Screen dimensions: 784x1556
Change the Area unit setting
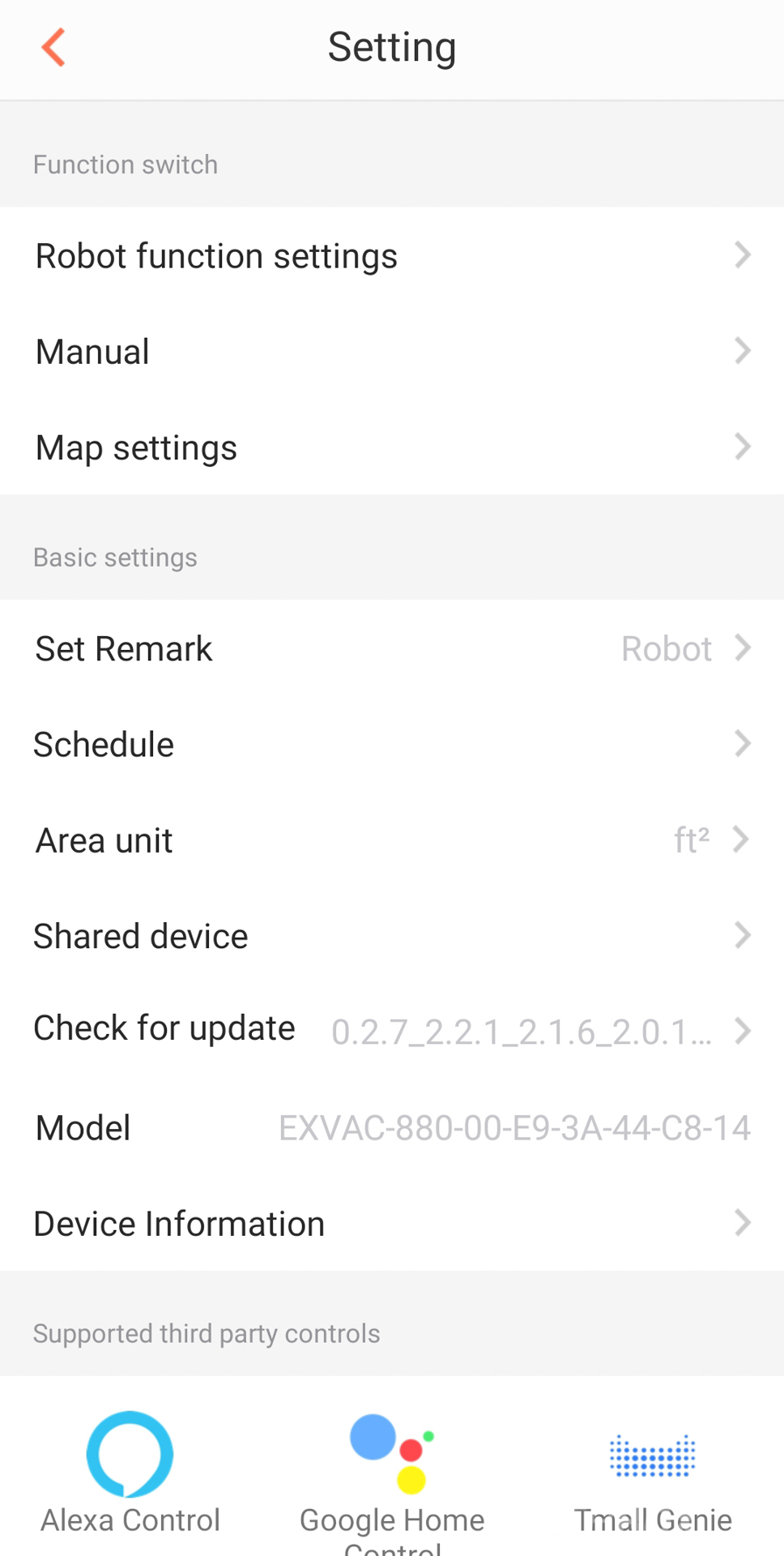click(392, 840)
